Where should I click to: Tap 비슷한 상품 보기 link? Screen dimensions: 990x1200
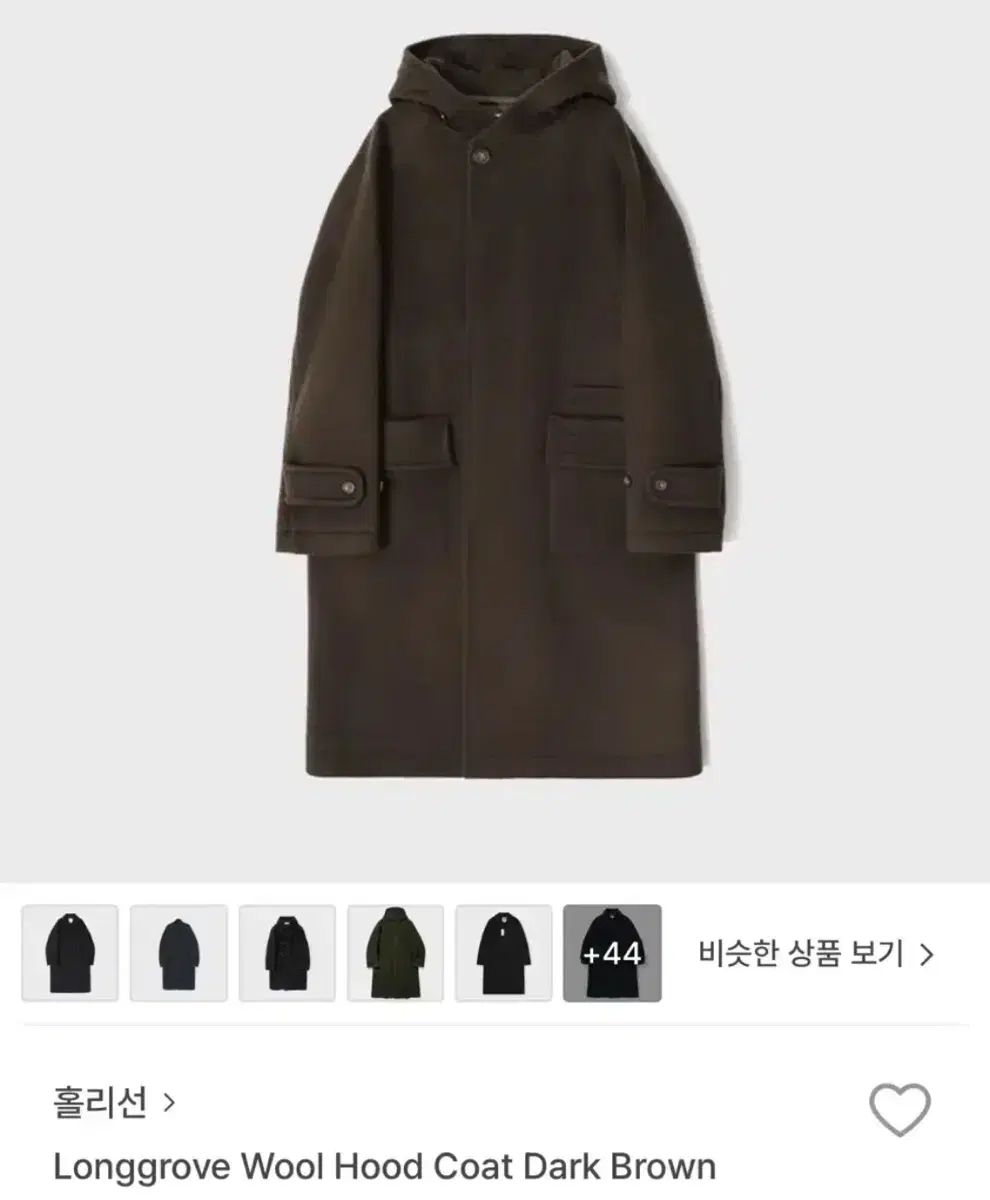tap(815, 953)
